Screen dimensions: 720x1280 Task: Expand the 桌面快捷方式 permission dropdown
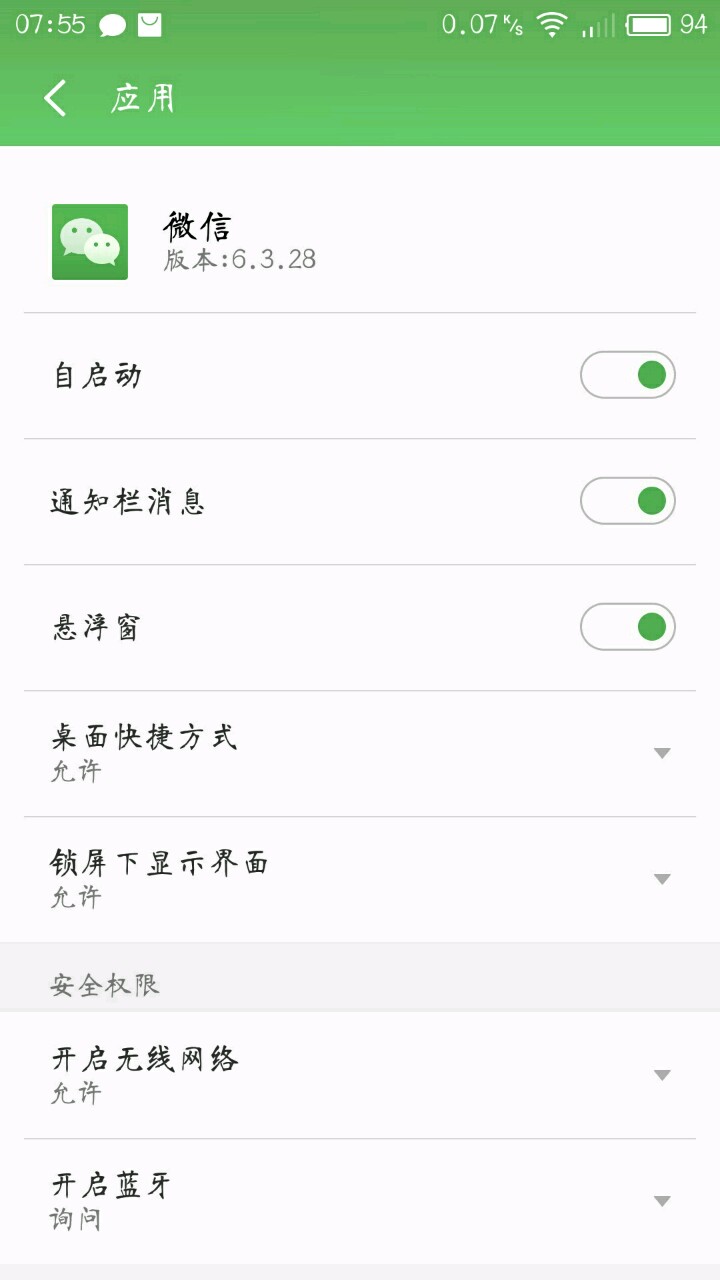click(660, 753)
